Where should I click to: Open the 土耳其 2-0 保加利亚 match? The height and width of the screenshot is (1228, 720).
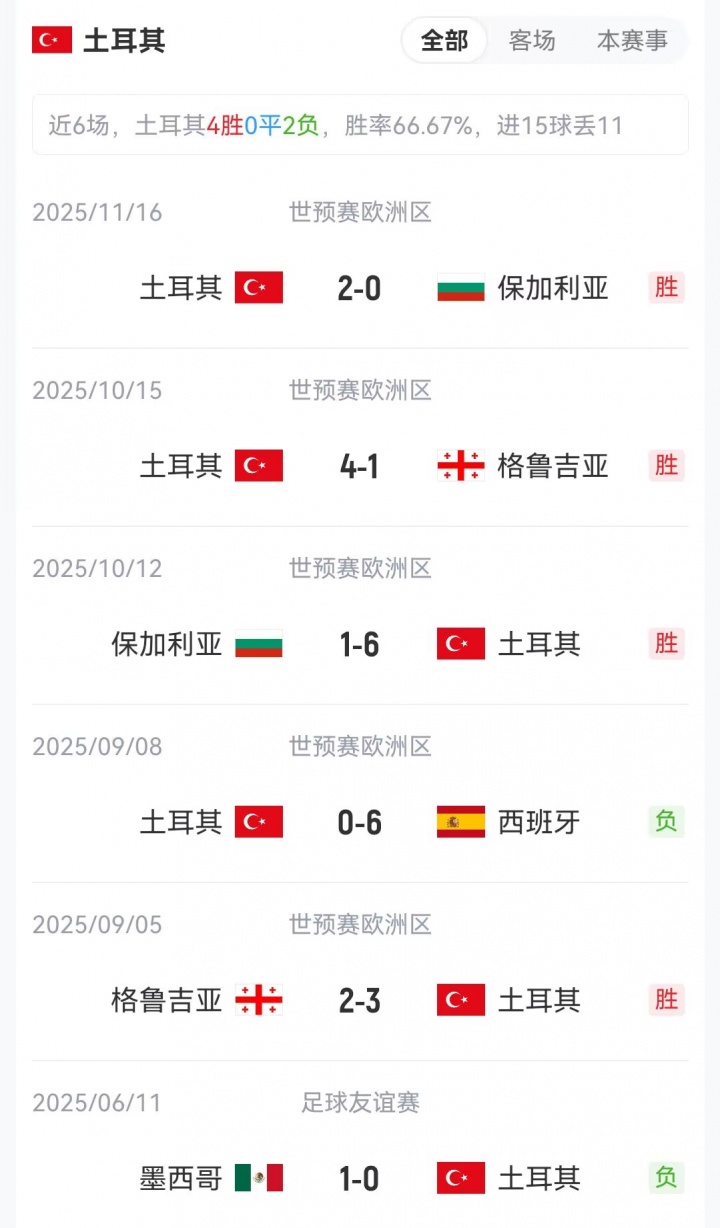click(359, 288)
